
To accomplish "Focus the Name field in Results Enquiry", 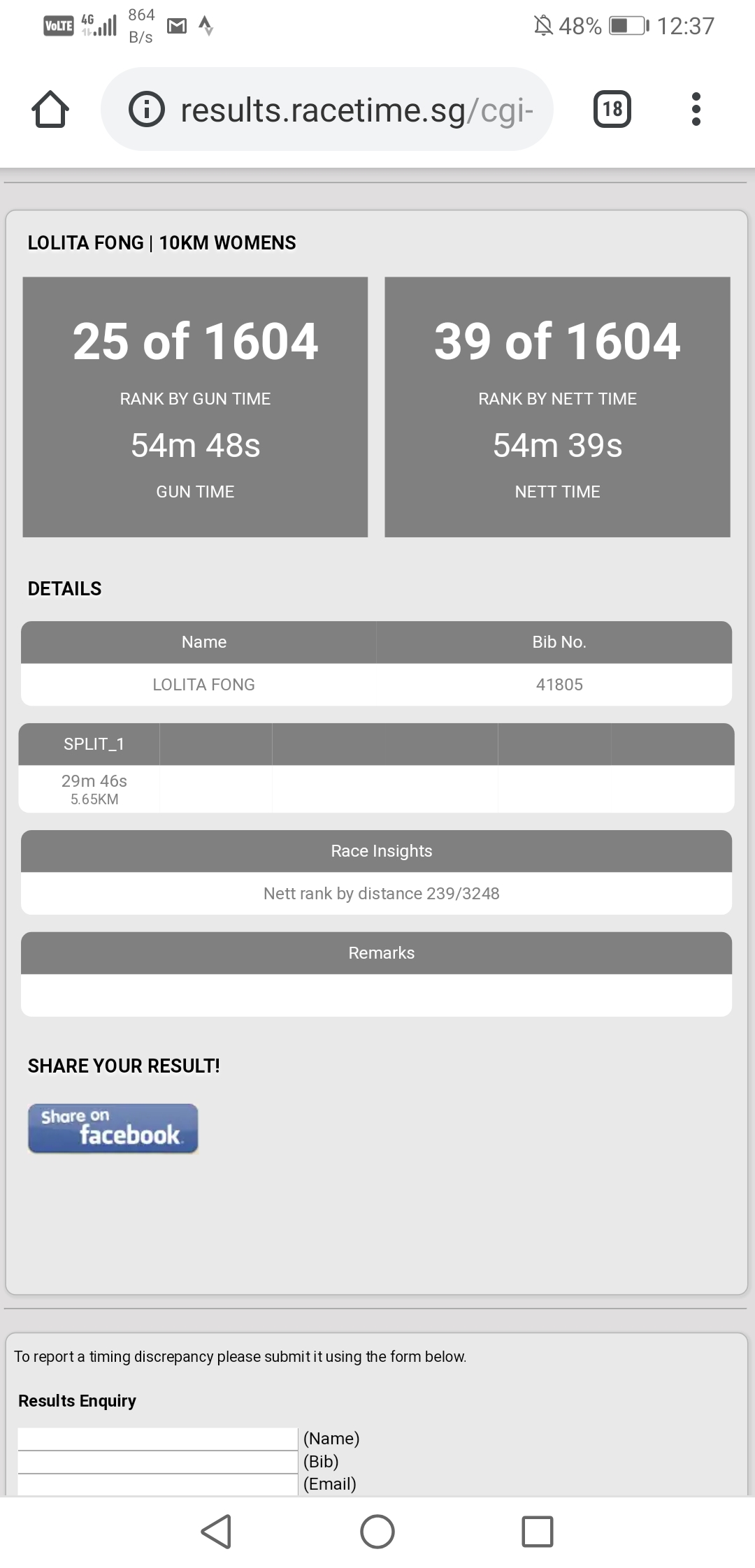I will pos(158,1439).
